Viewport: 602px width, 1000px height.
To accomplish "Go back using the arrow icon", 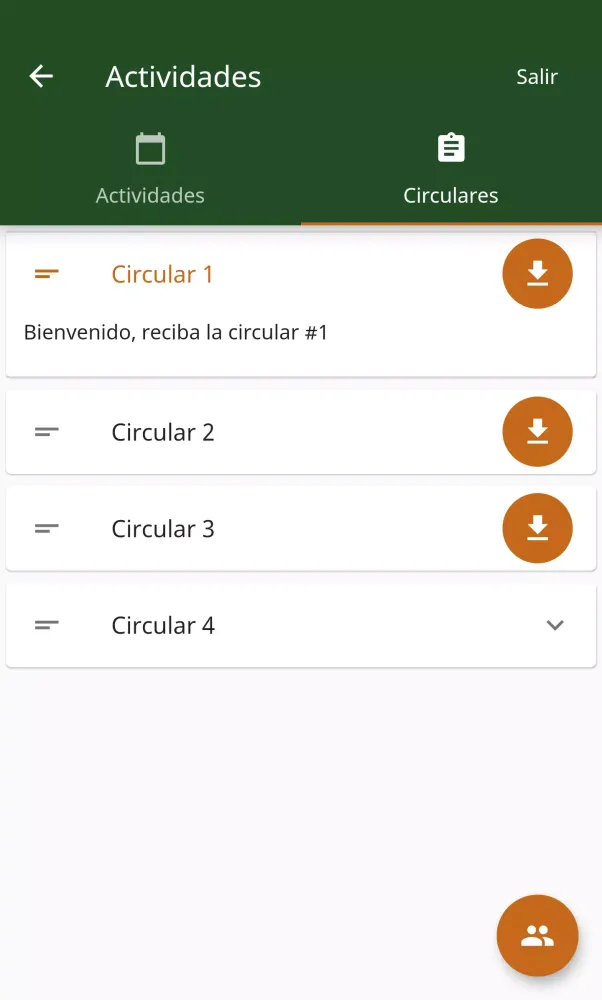I will tap(41, 76).
